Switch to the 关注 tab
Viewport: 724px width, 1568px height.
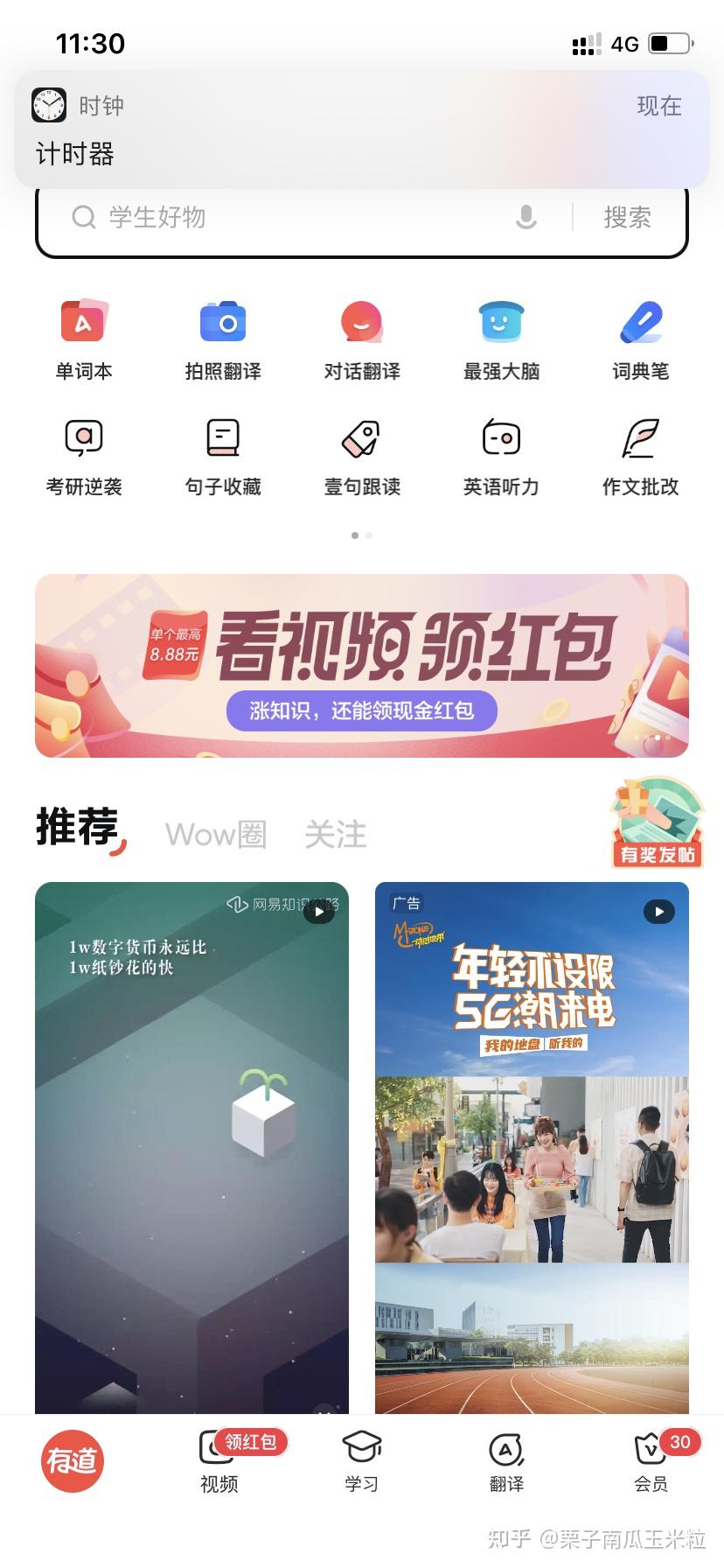click(x=335, y=834)
